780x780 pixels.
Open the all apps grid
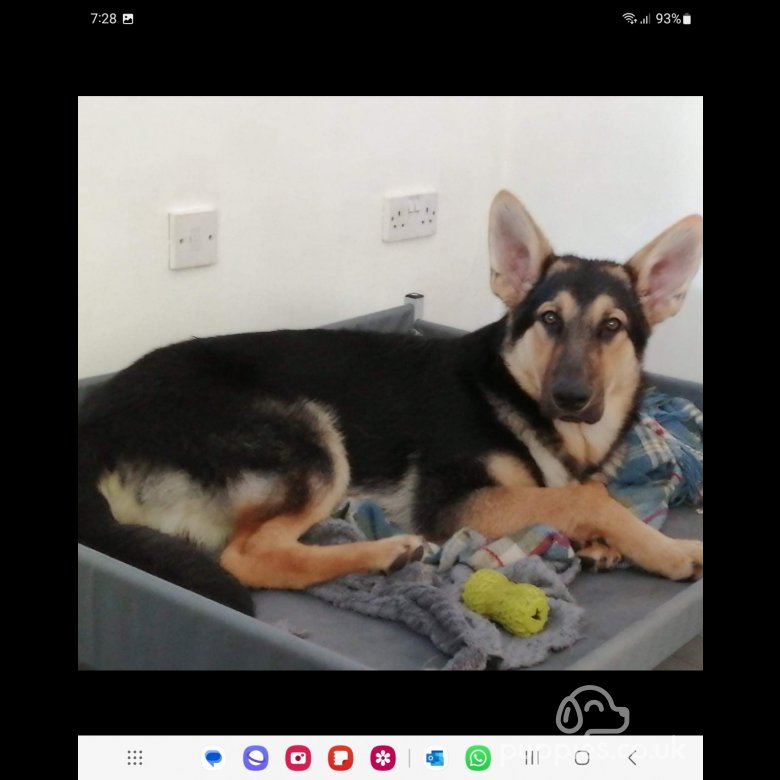[x=135, y=758]
